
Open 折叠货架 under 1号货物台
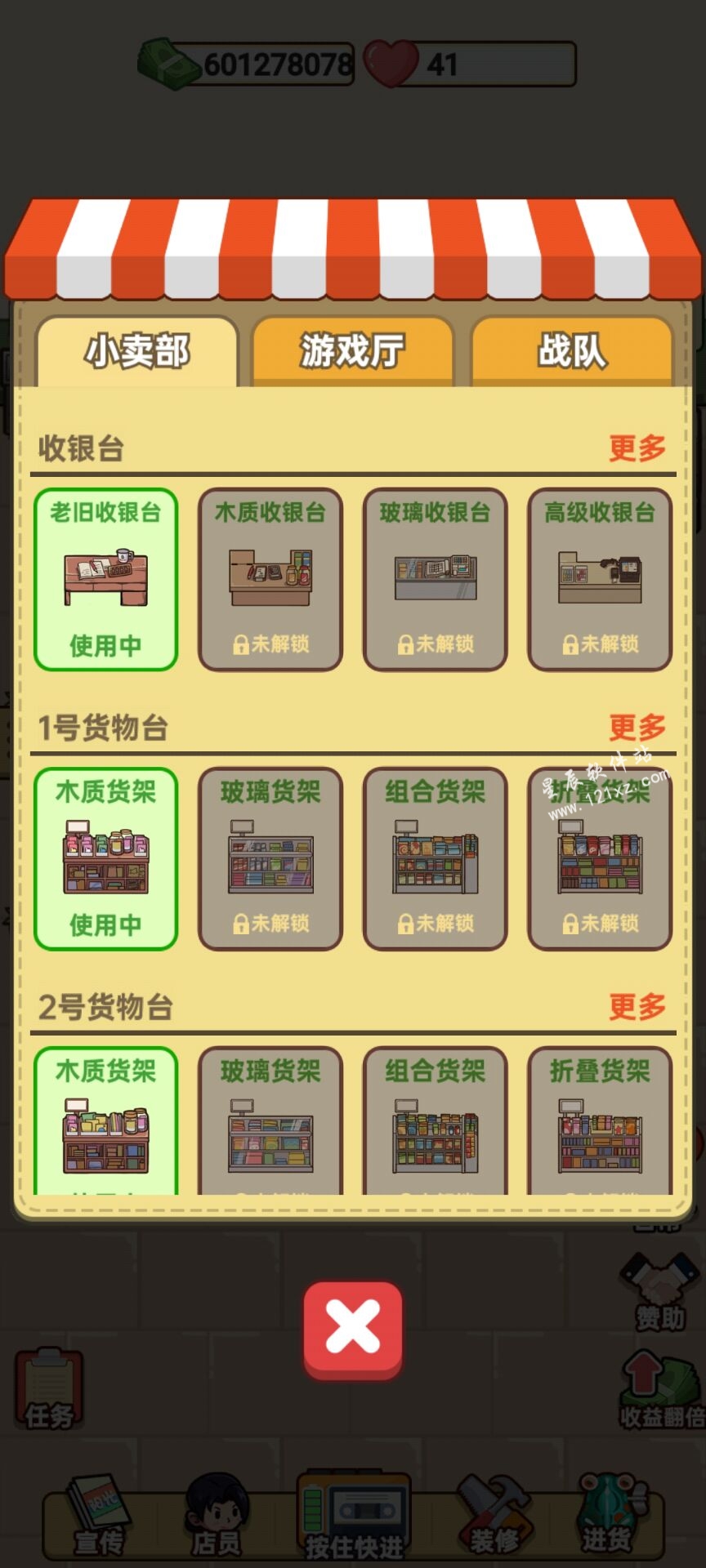pos(600,858)
